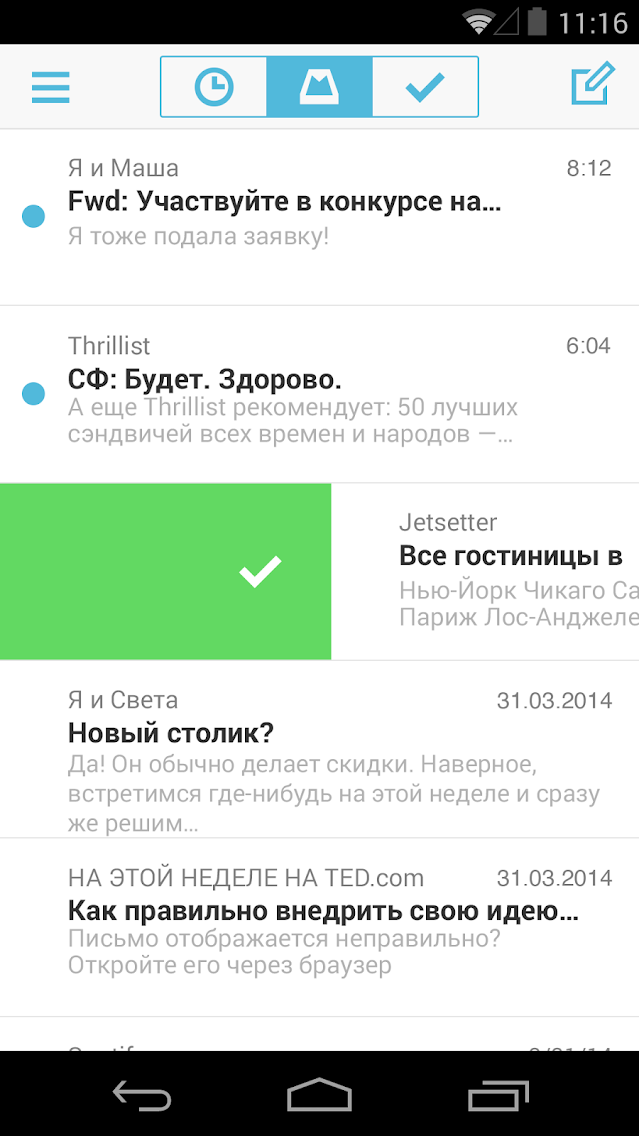Switch to the later clock tab
639x1136 pixels.
[213, 87]
